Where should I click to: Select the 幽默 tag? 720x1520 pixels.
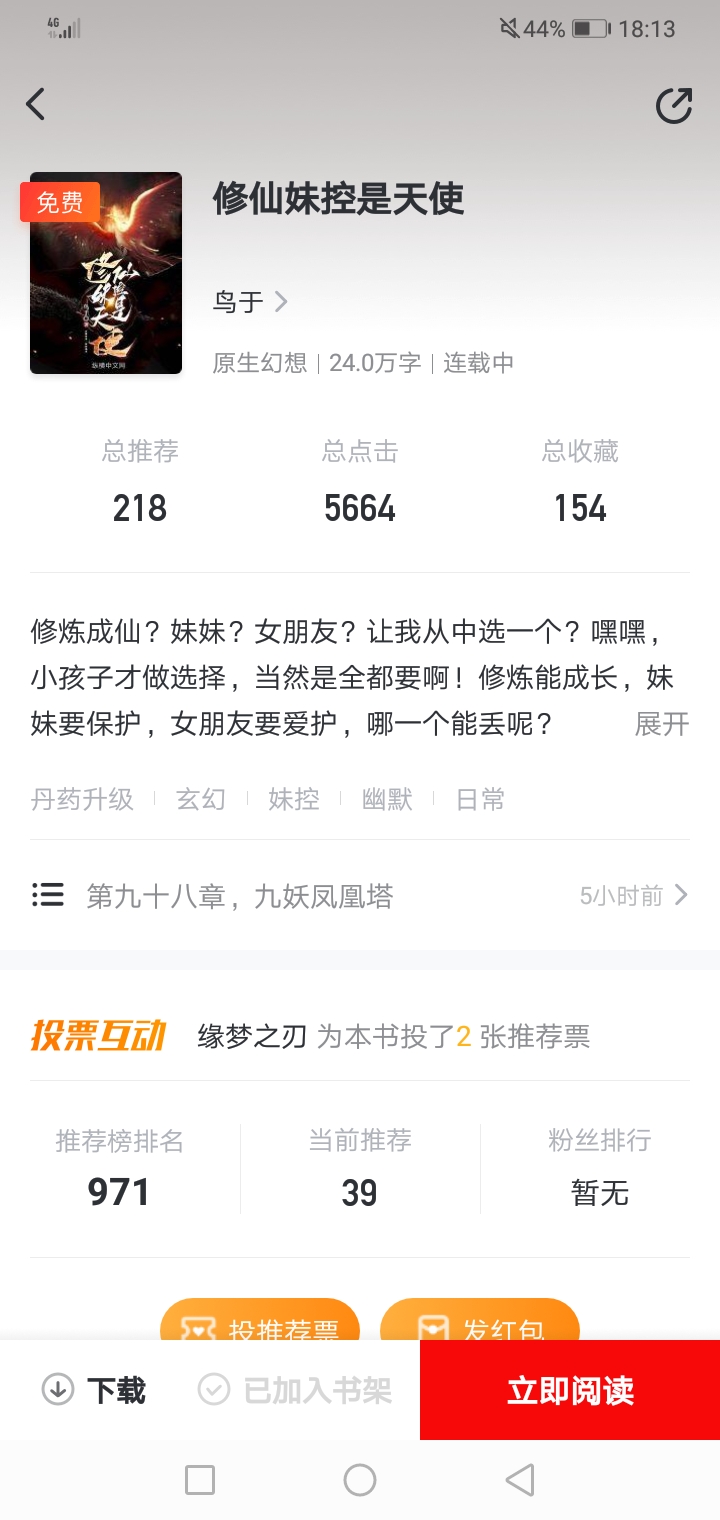click(387, 800)
